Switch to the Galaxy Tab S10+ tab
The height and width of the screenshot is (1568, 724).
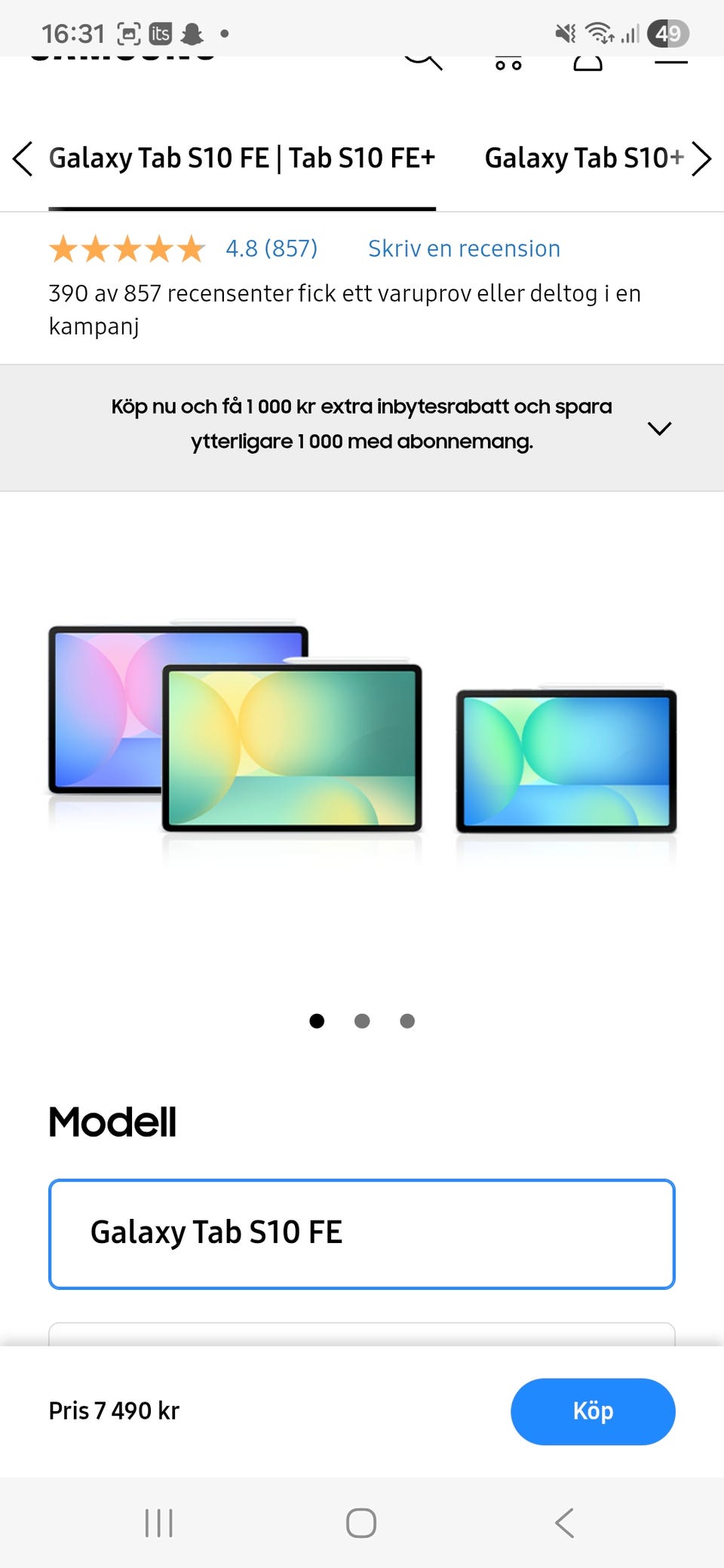pos(584,158)
